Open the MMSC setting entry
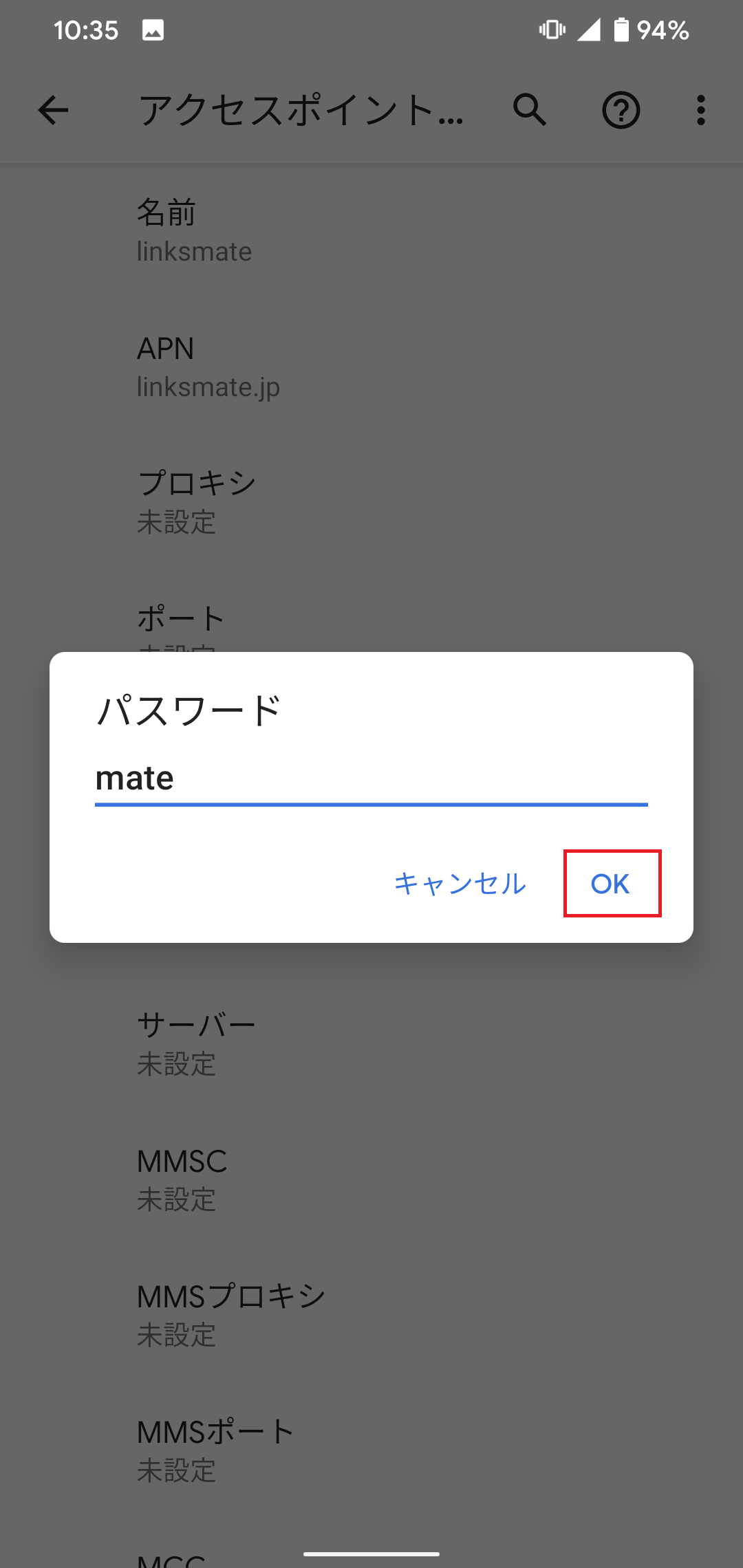Image resolution: width=743 pixels, height=1568 pixels. coord(371,1179)
